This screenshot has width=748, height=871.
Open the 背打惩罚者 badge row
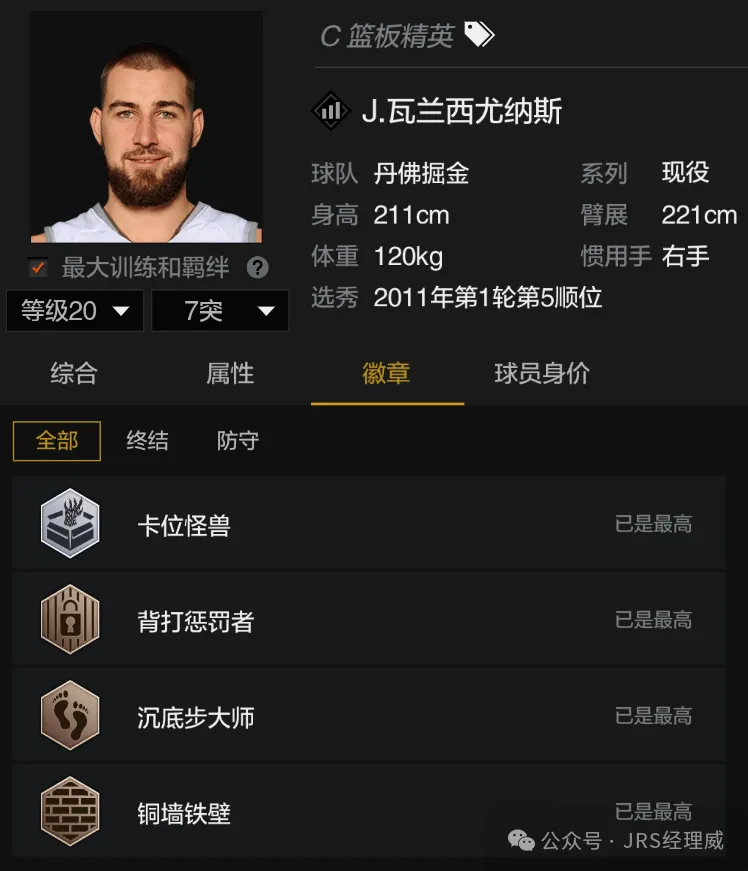click(368, 621)
